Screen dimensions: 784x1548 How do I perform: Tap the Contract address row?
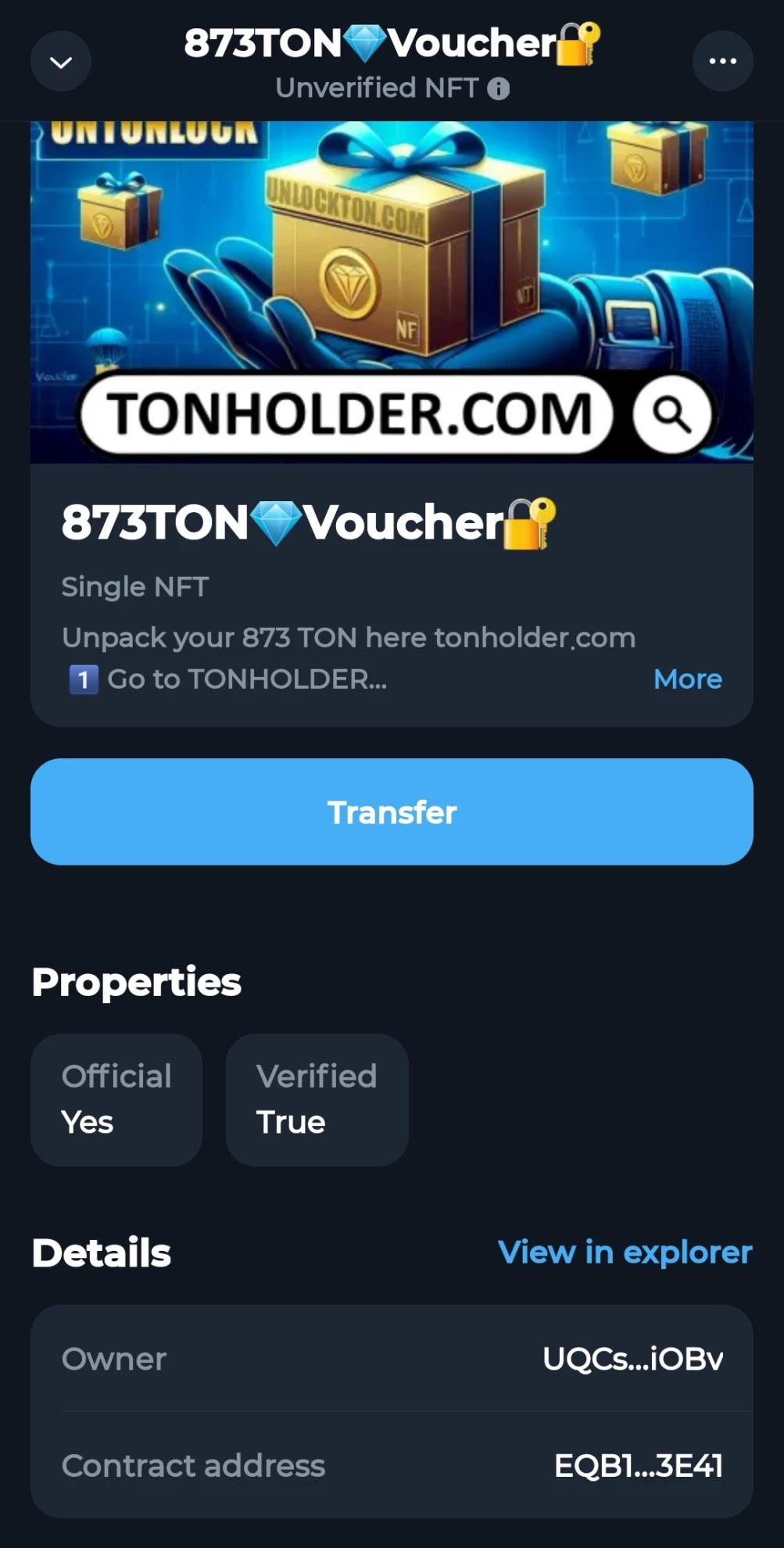pyautogui.click(x=392, y=1466)
